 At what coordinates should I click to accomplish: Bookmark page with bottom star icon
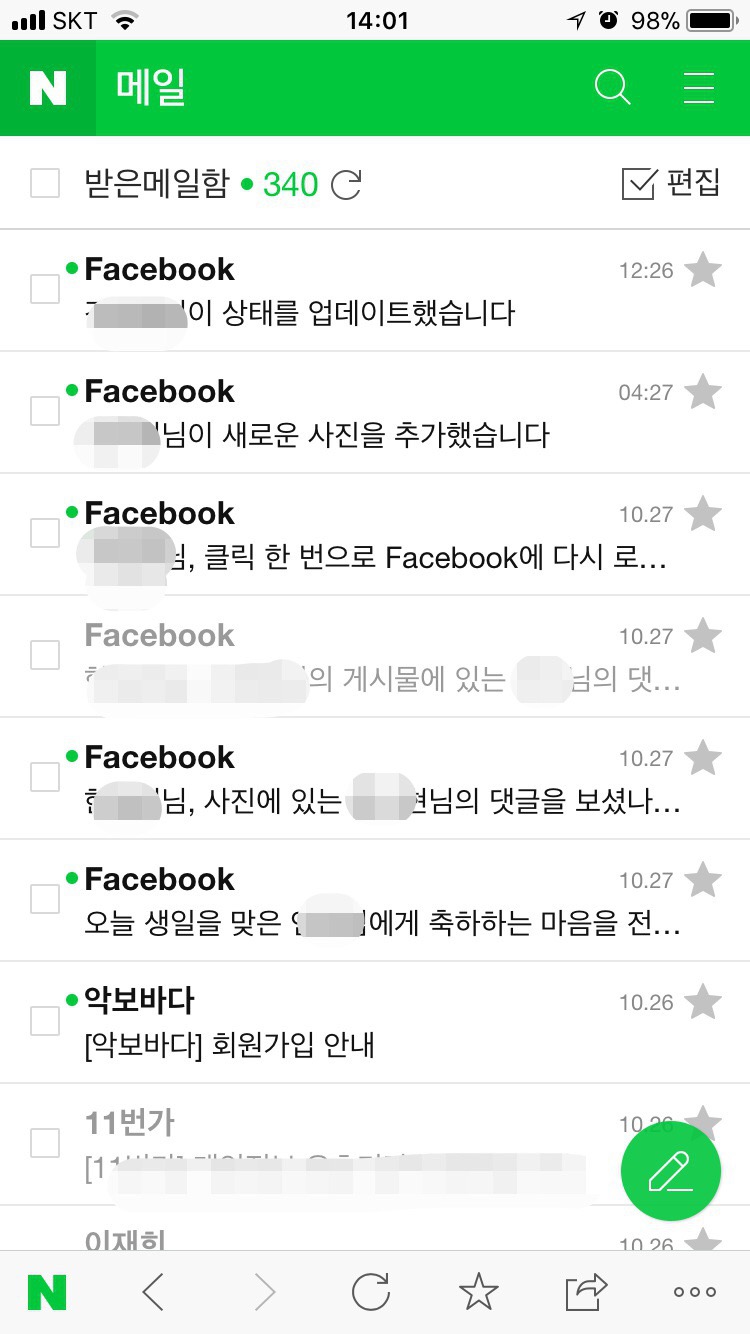click(x=479, y=1293)
